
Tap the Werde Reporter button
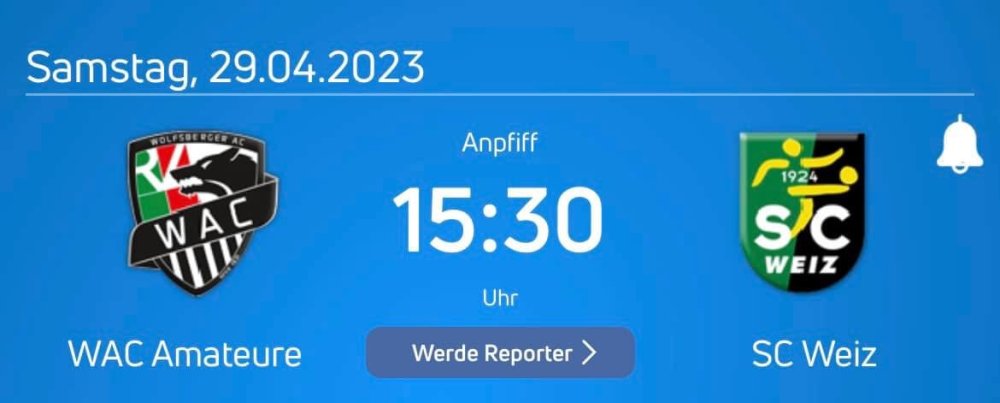coord(500,353)
